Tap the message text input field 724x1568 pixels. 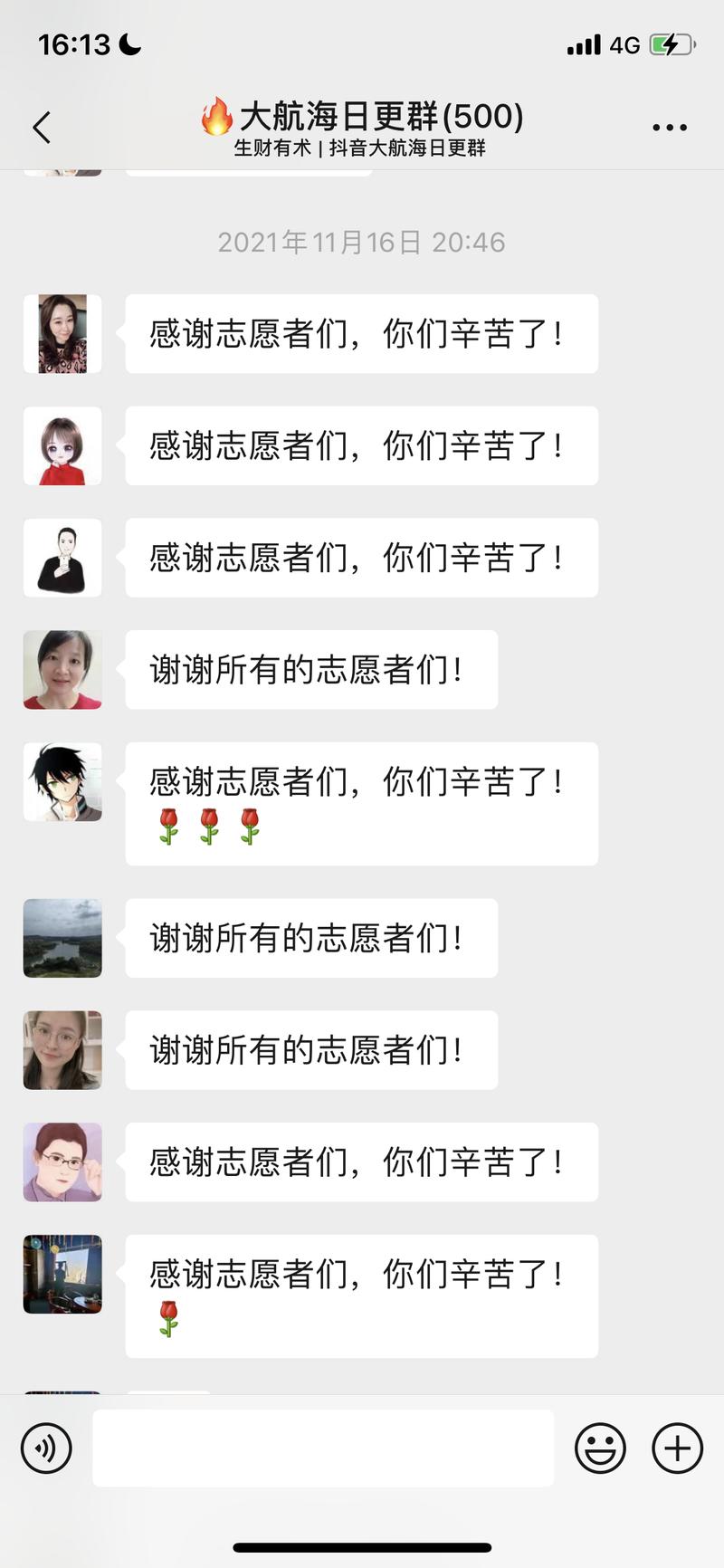322,1448
